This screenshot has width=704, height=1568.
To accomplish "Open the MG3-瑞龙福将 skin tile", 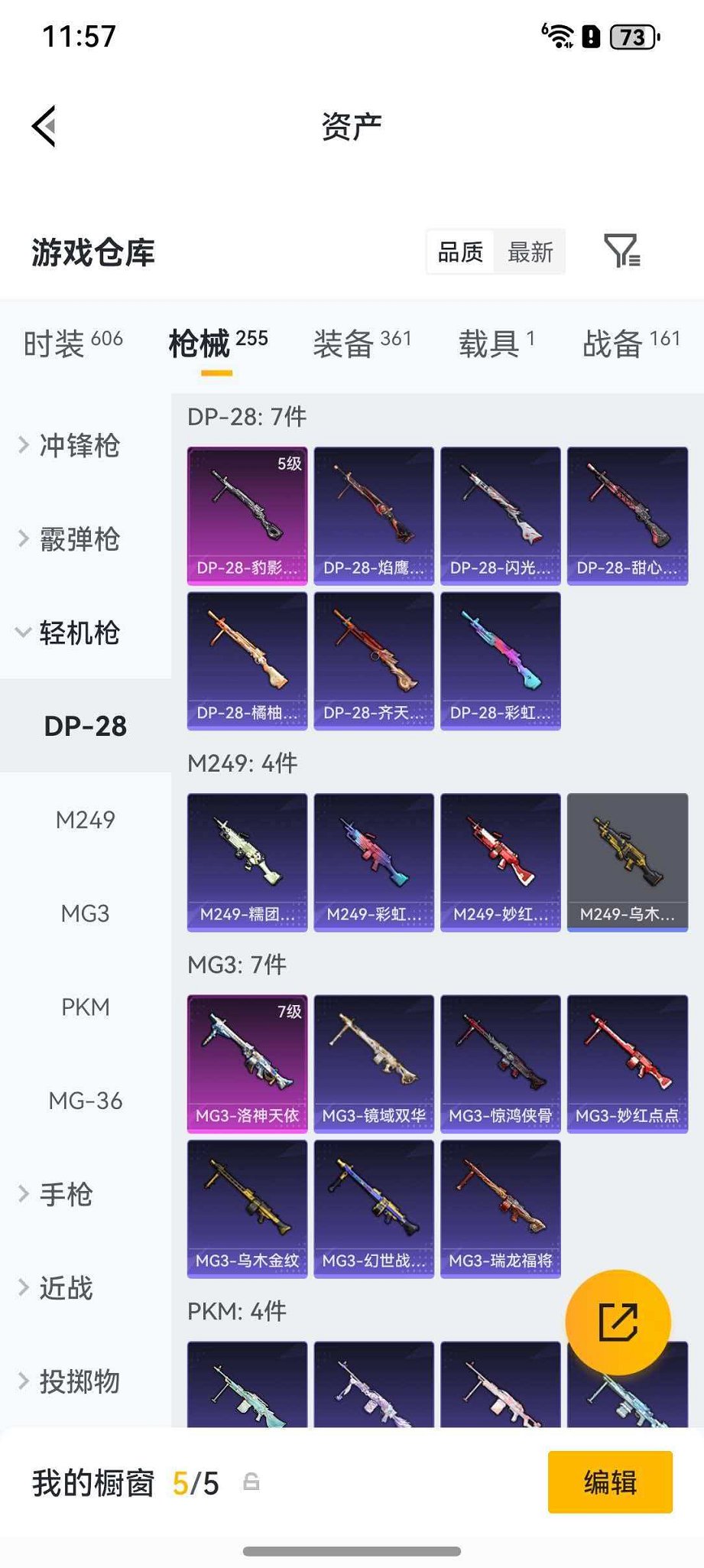I will (x=500, y=1209).
